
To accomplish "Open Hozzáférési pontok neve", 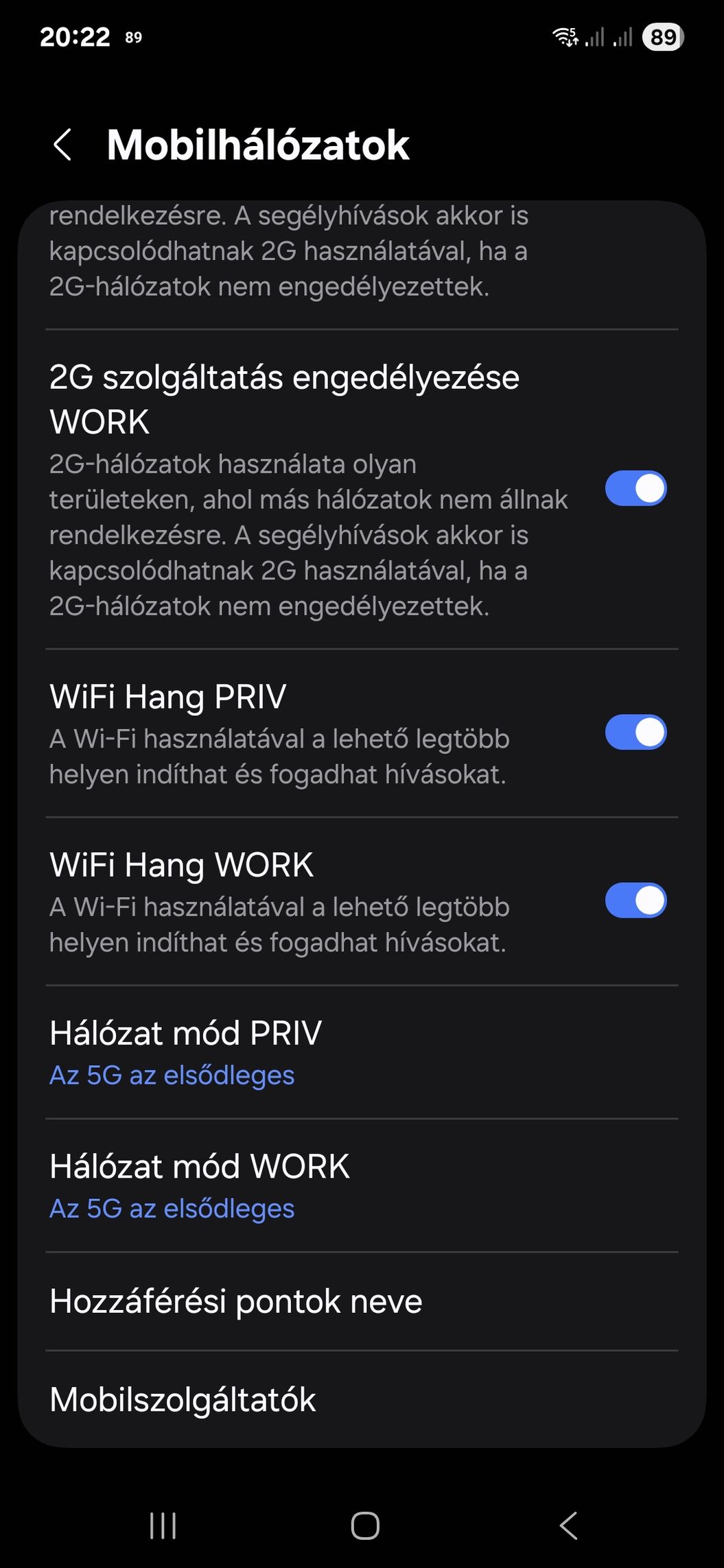I will 362,1302.
